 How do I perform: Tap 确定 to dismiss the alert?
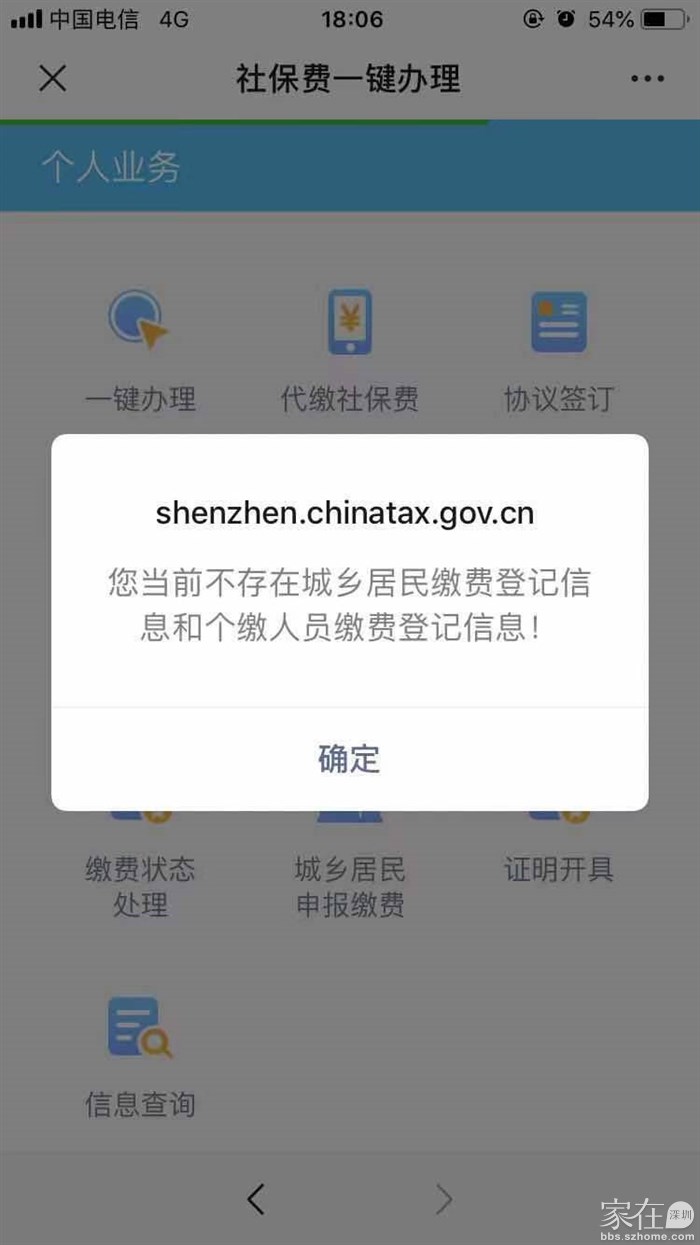pos(349,759)
